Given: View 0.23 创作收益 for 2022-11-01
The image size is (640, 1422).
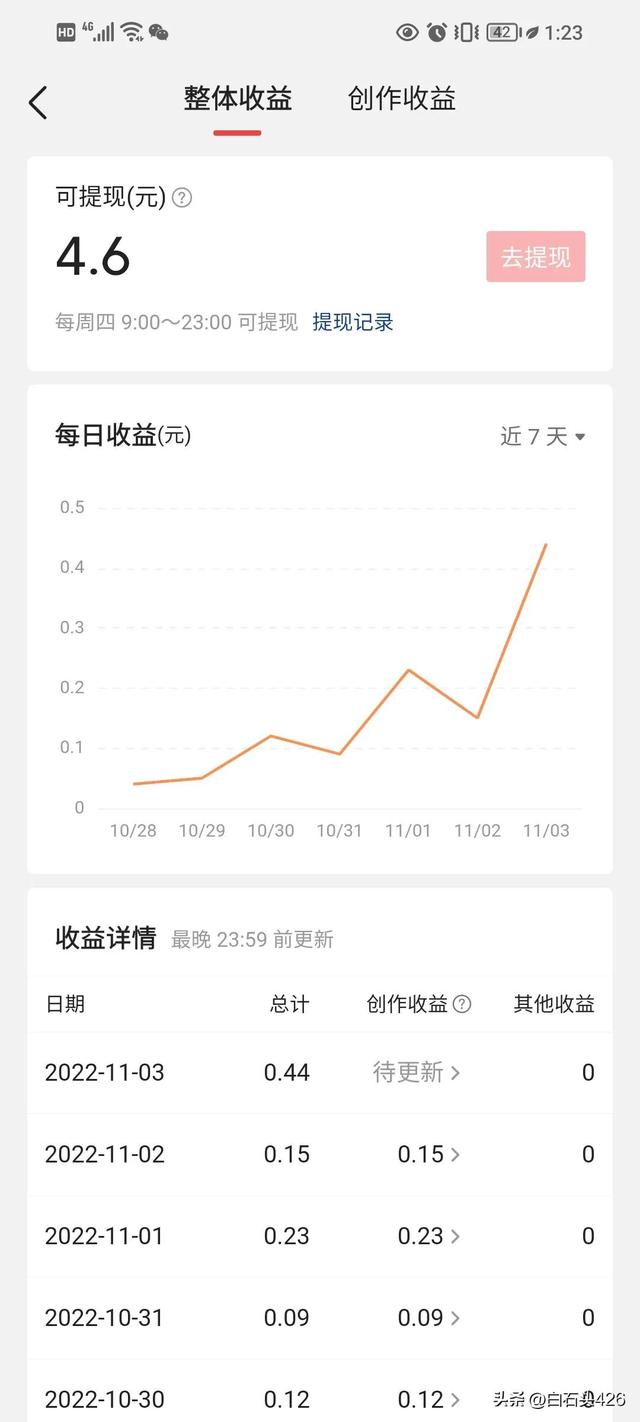Looking at the screenshot, I should (429, 1236).
